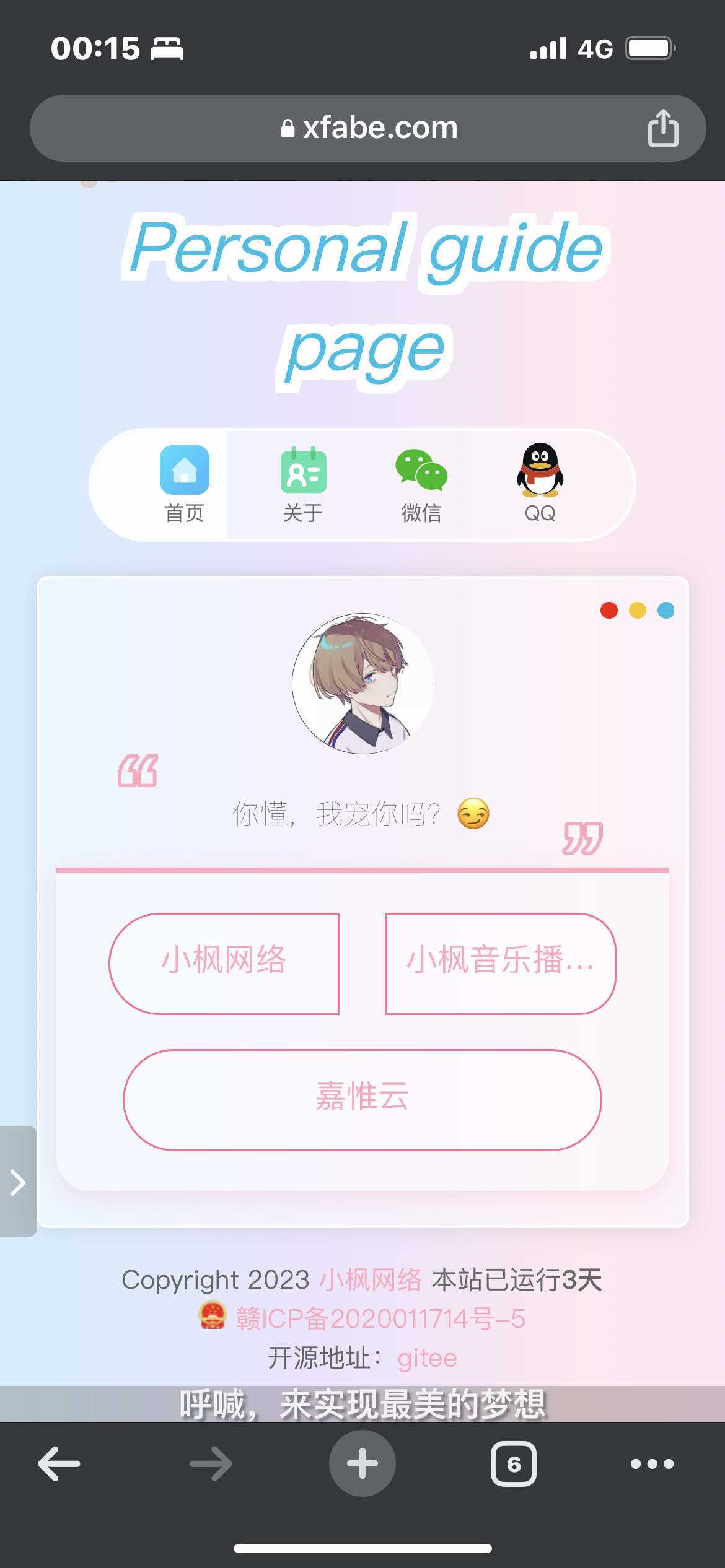This screenshot has width=725, height=1568.
Task: Click the yellow traffic-light dot
Action: tap(637, 610)
